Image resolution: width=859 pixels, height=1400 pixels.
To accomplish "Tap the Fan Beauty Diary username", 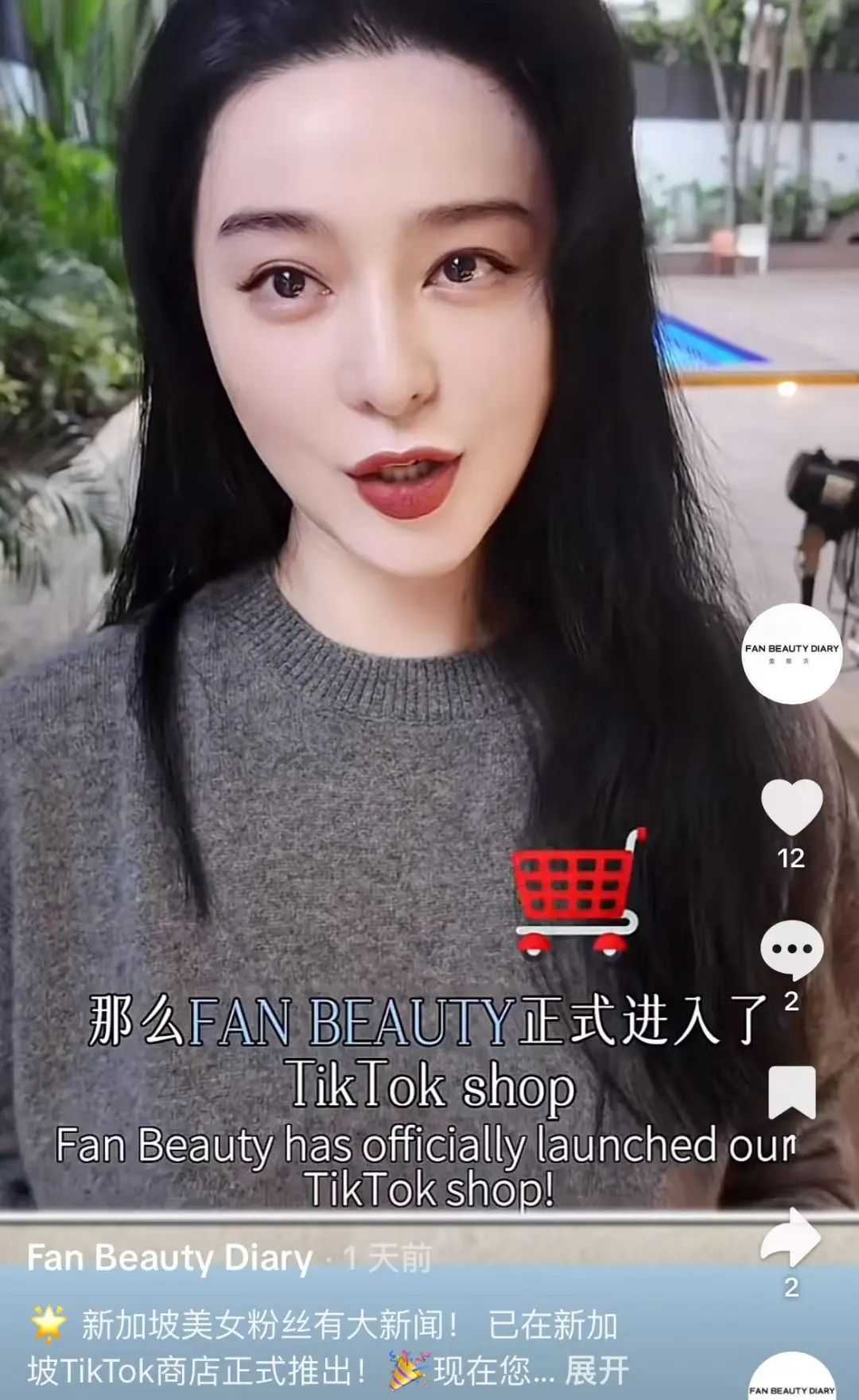I will tap(169, 1258).
